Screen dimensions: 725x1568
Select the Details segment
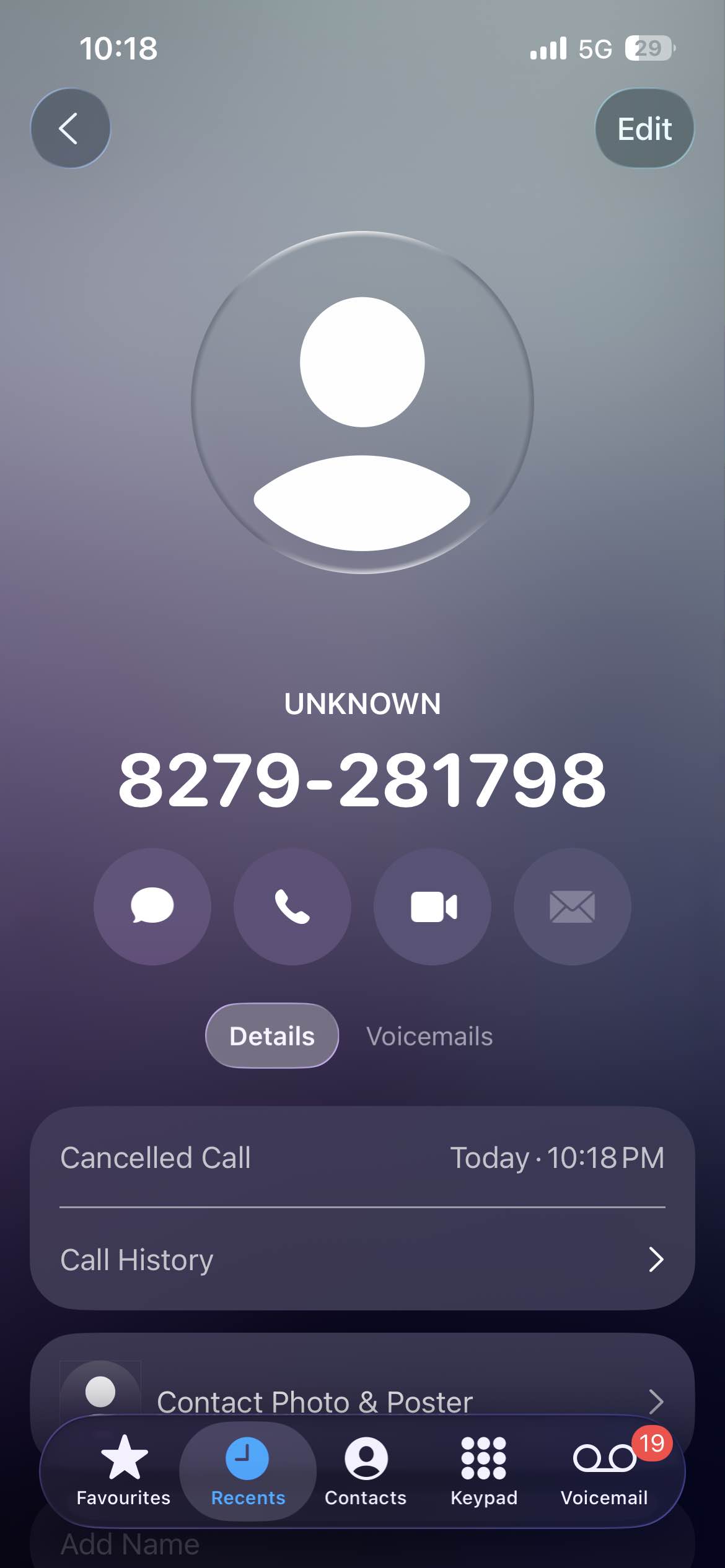(272, 1036)
